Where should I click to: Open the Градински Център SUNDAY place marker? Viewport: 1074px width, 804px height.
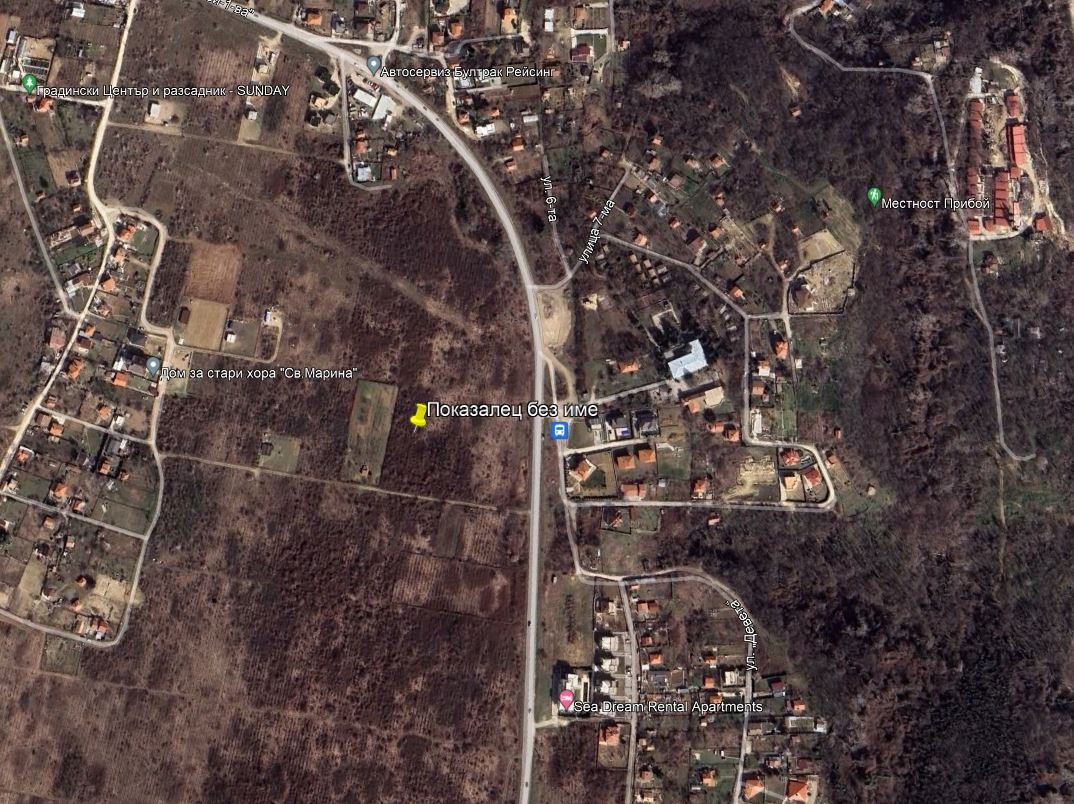[x=30, y=82]
